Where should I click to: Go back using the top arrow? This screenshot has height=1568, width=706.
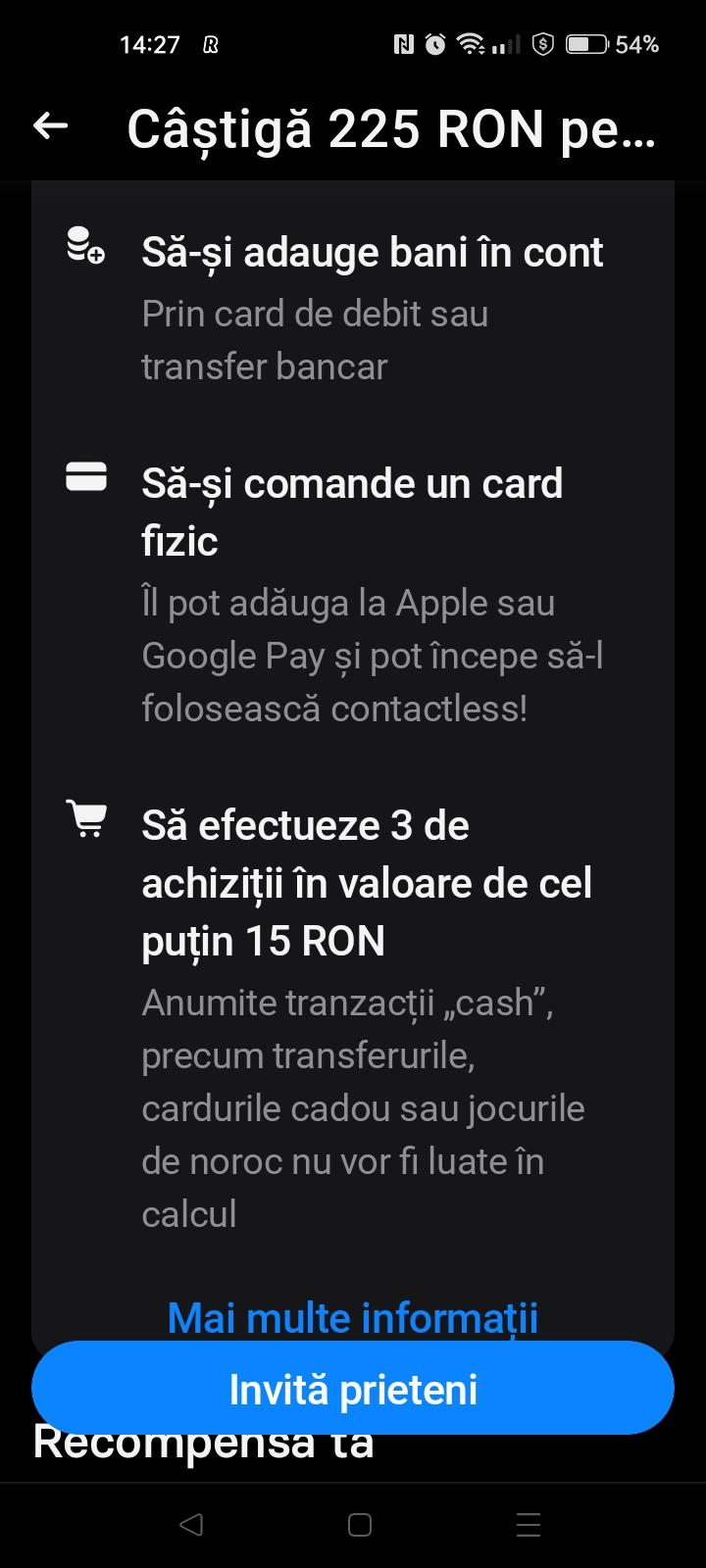(x=50, y=126)
